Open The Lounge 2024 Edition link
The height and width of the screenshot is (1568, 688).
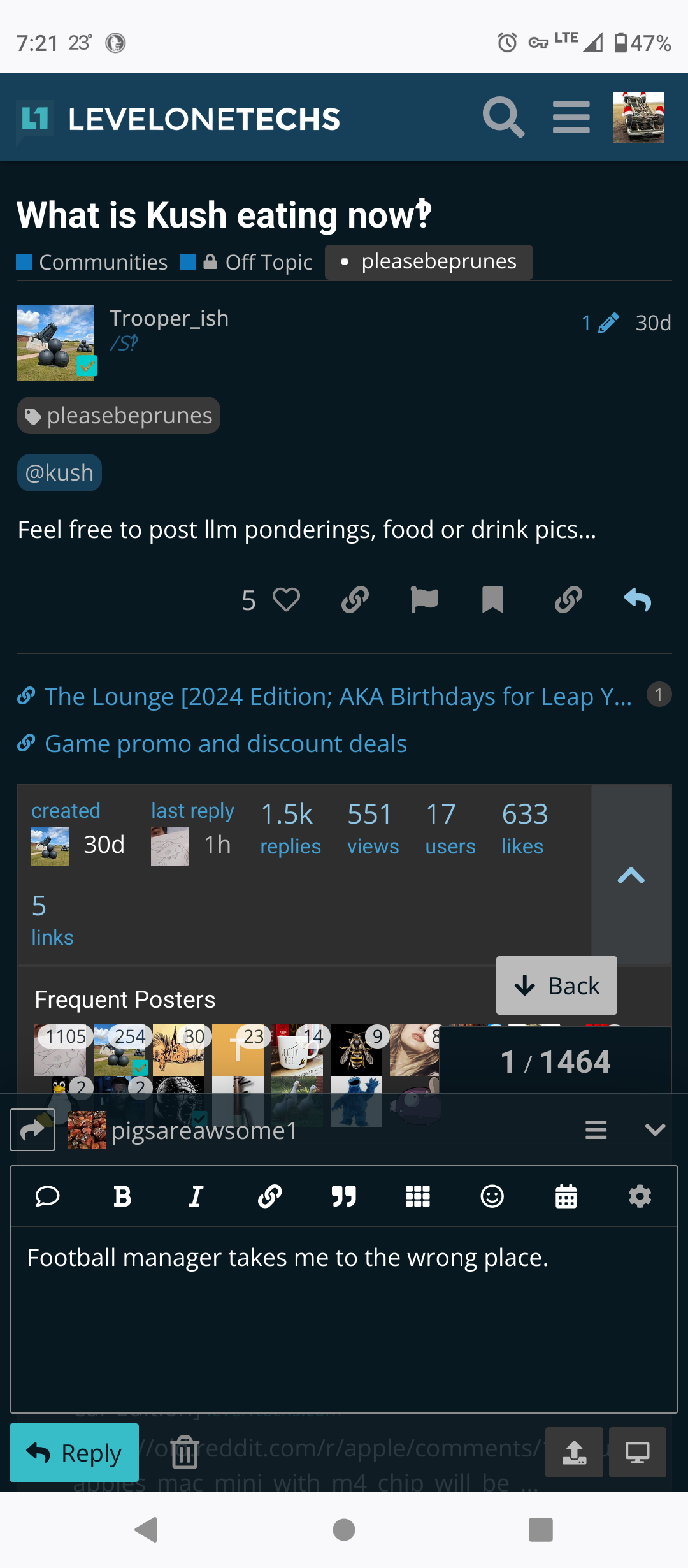coord(338,697)
